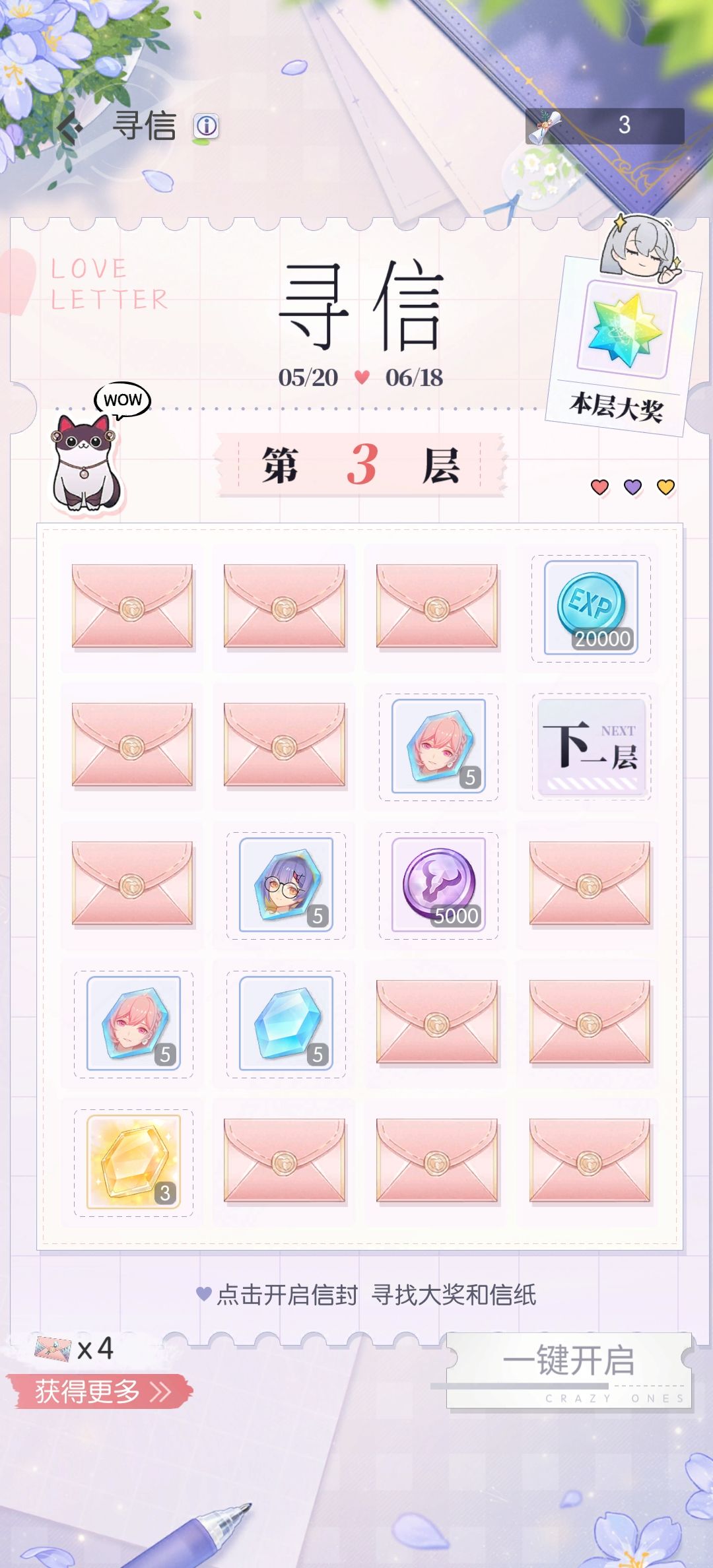Screen dimensions: 713x1568
Task: Toggle the purple heart indicator
Action: [x=631, y=486]
